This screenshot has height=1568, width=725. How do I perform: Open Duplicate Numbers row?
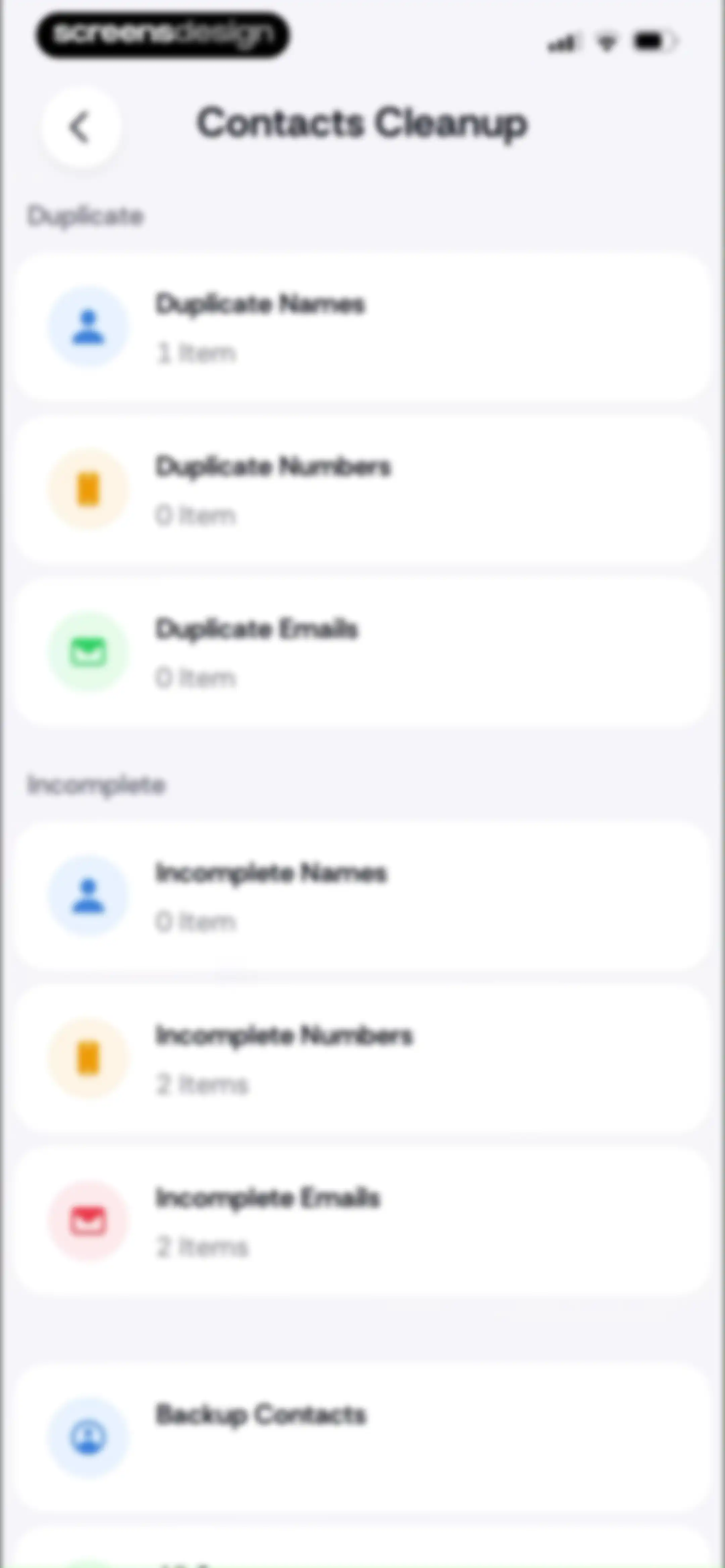click(x=362, y=490)
